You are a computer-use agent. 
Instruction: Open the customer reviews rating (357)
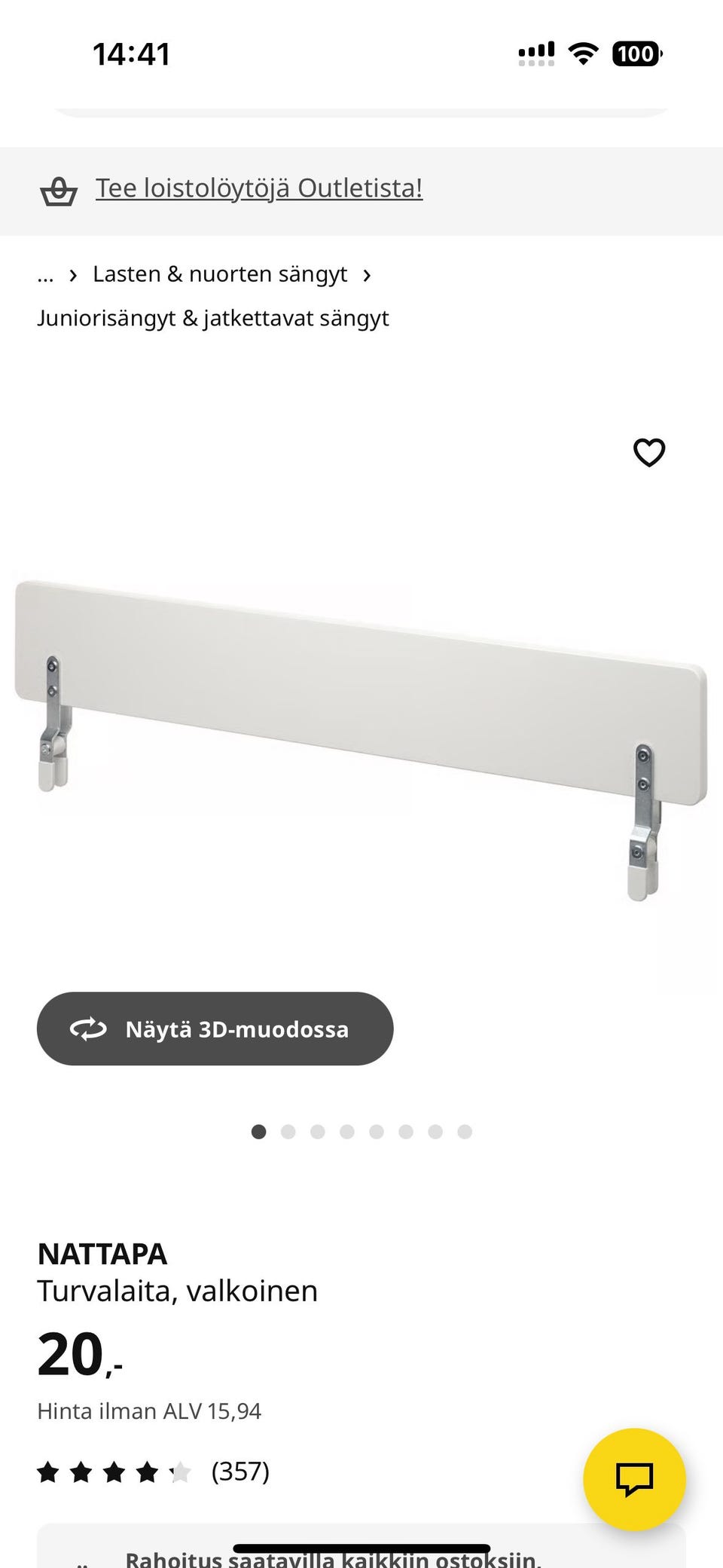click(x=154, y=1471)
